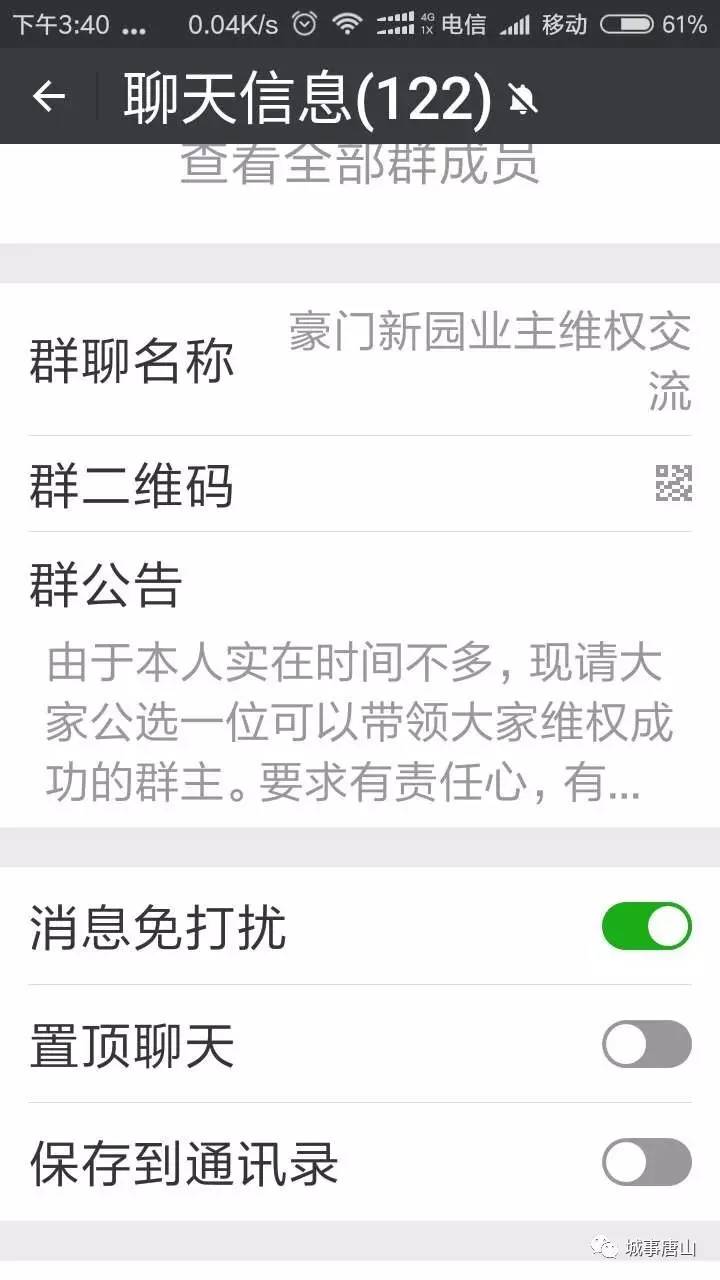Go back using the arrow icon
The height and width of the screenshot is (1280, 720).
[x=48, y=96]
